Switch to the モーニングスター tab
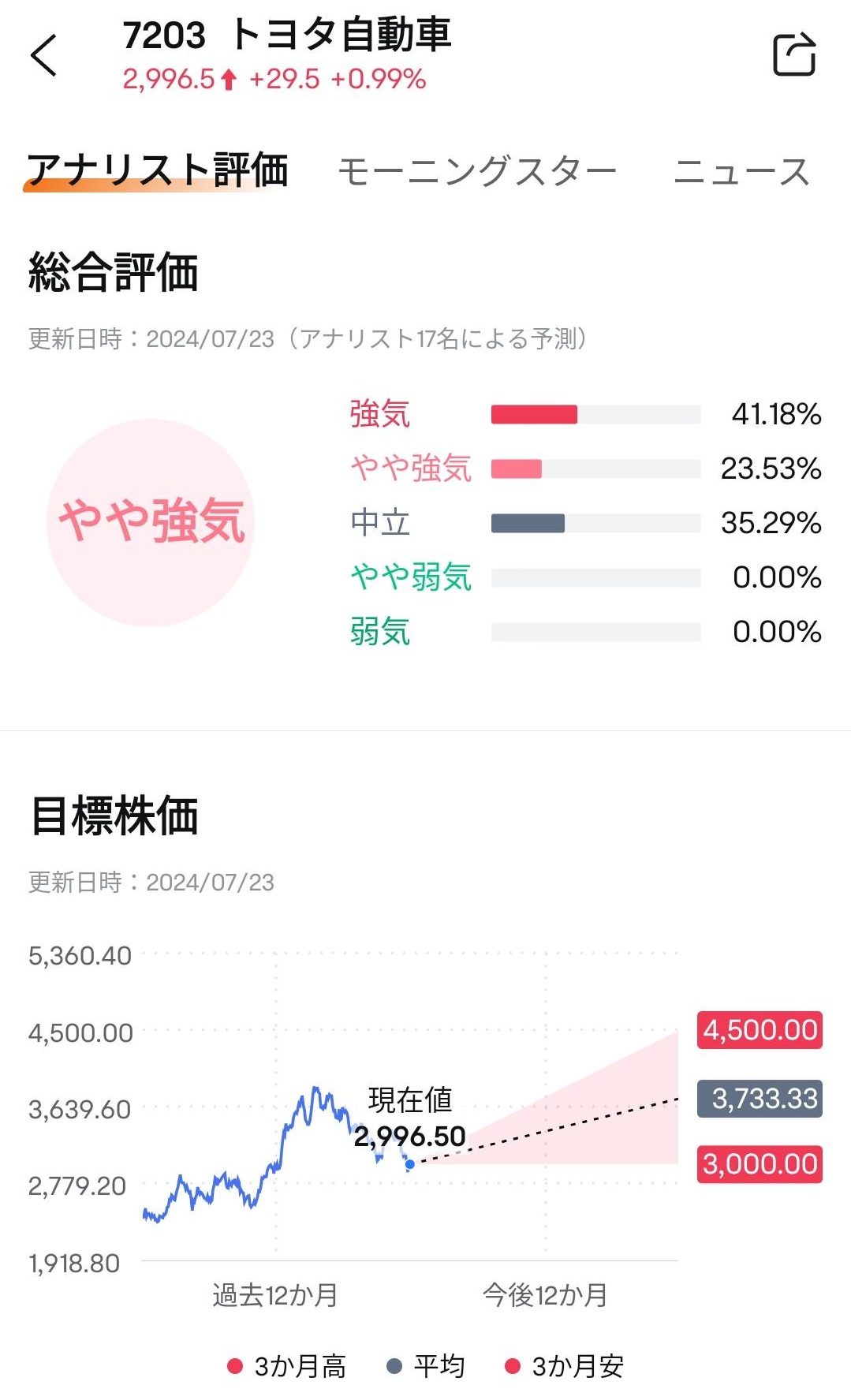Screen dimensions: 851x1400 click(477, 171)
